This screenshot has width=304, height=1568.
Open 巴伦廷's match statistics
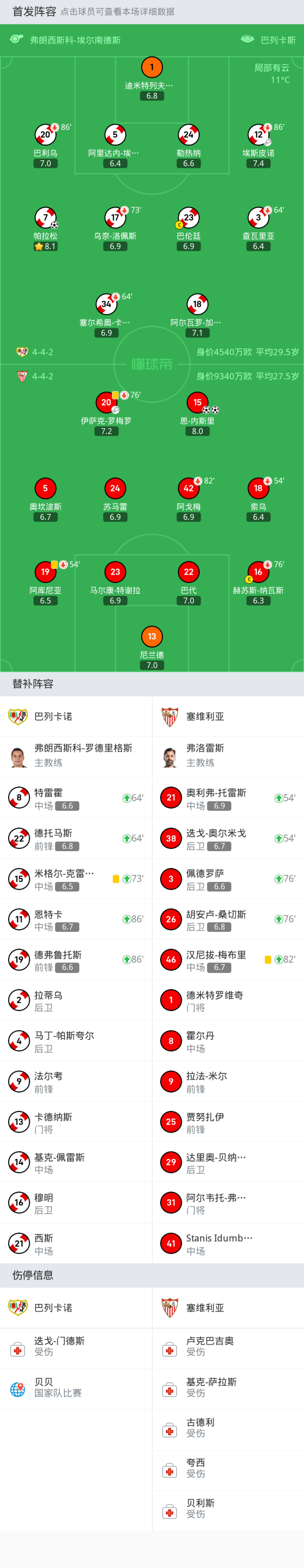(188, 218)
